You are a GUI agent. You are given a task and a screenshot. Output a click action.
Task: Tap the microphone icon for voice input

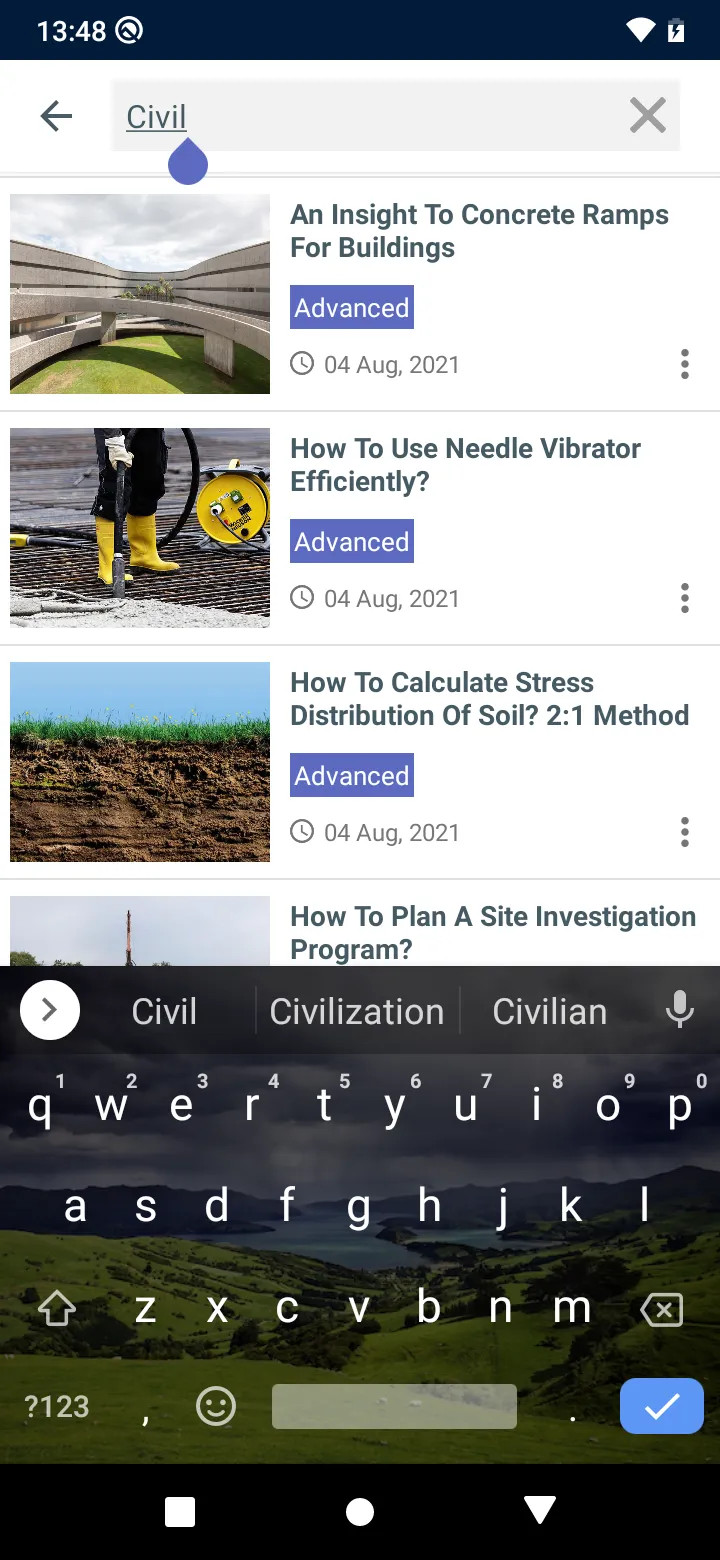coord(679,1010)
